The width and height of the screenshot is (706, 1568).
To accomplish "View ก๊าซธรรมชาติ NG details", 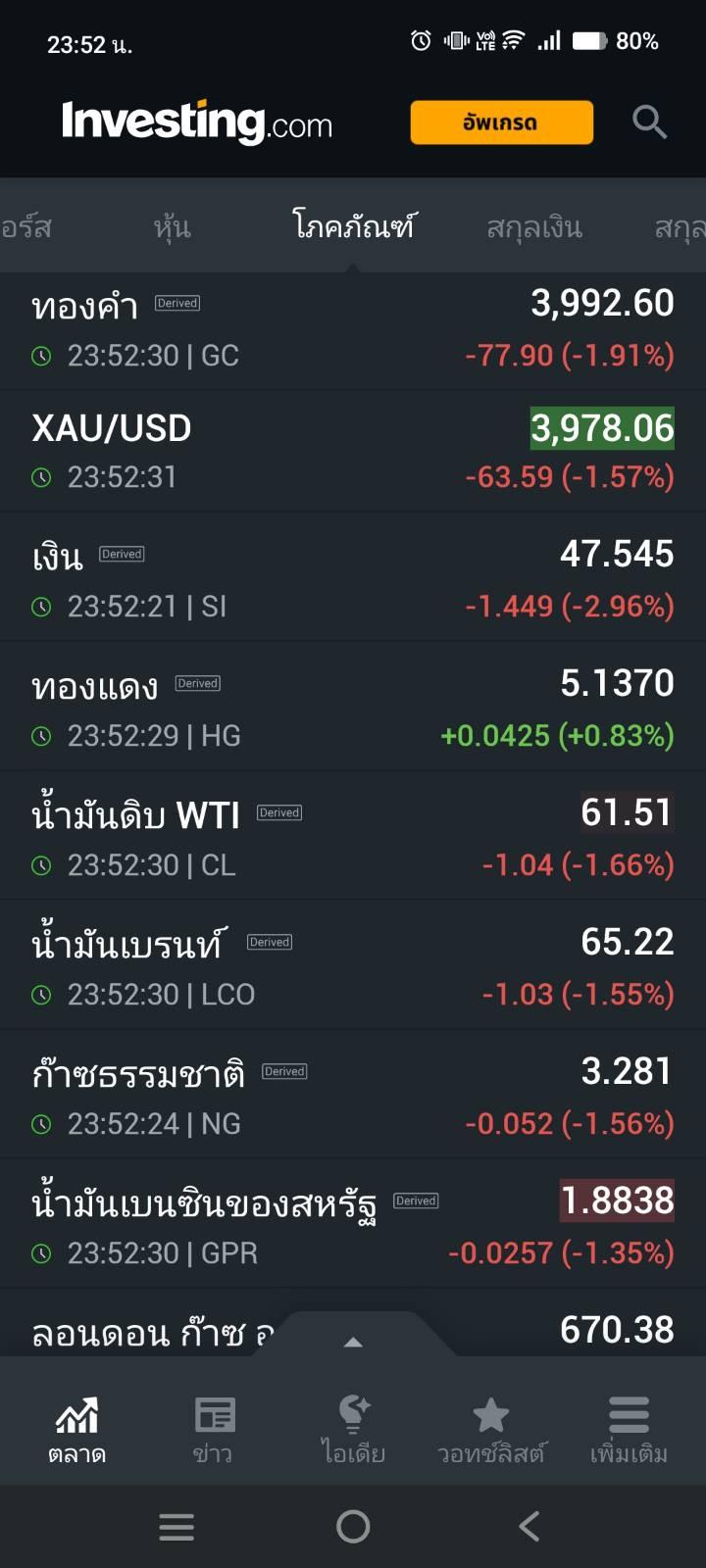I will point(353,1097).
